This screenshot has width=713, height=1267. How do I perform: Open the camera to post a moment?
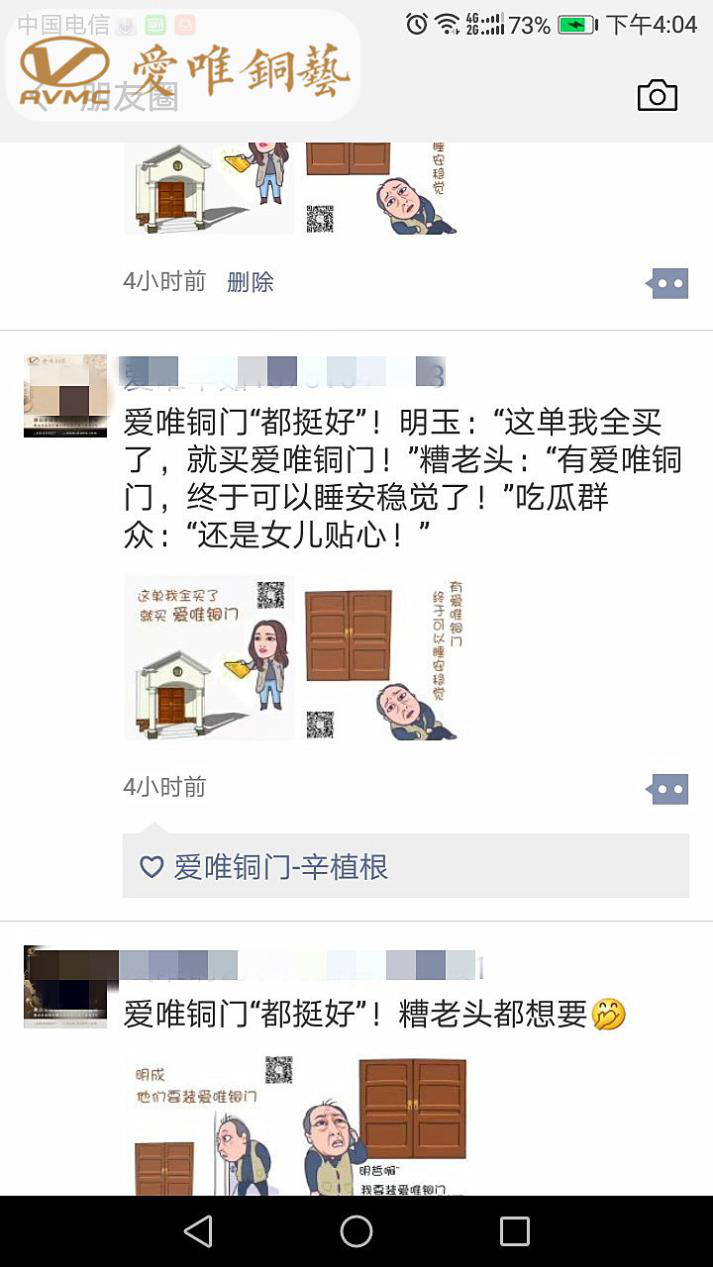pyautogui.click(x=657, y=95)
